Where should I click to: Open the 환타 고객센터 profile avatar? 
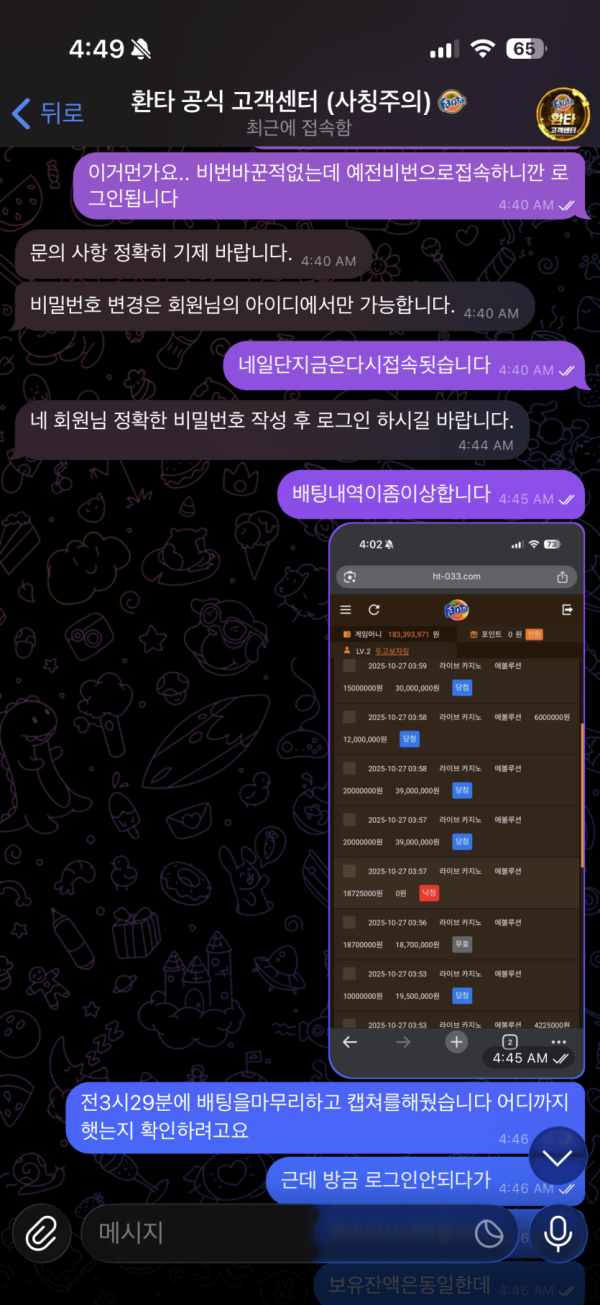tap(562, 113)
